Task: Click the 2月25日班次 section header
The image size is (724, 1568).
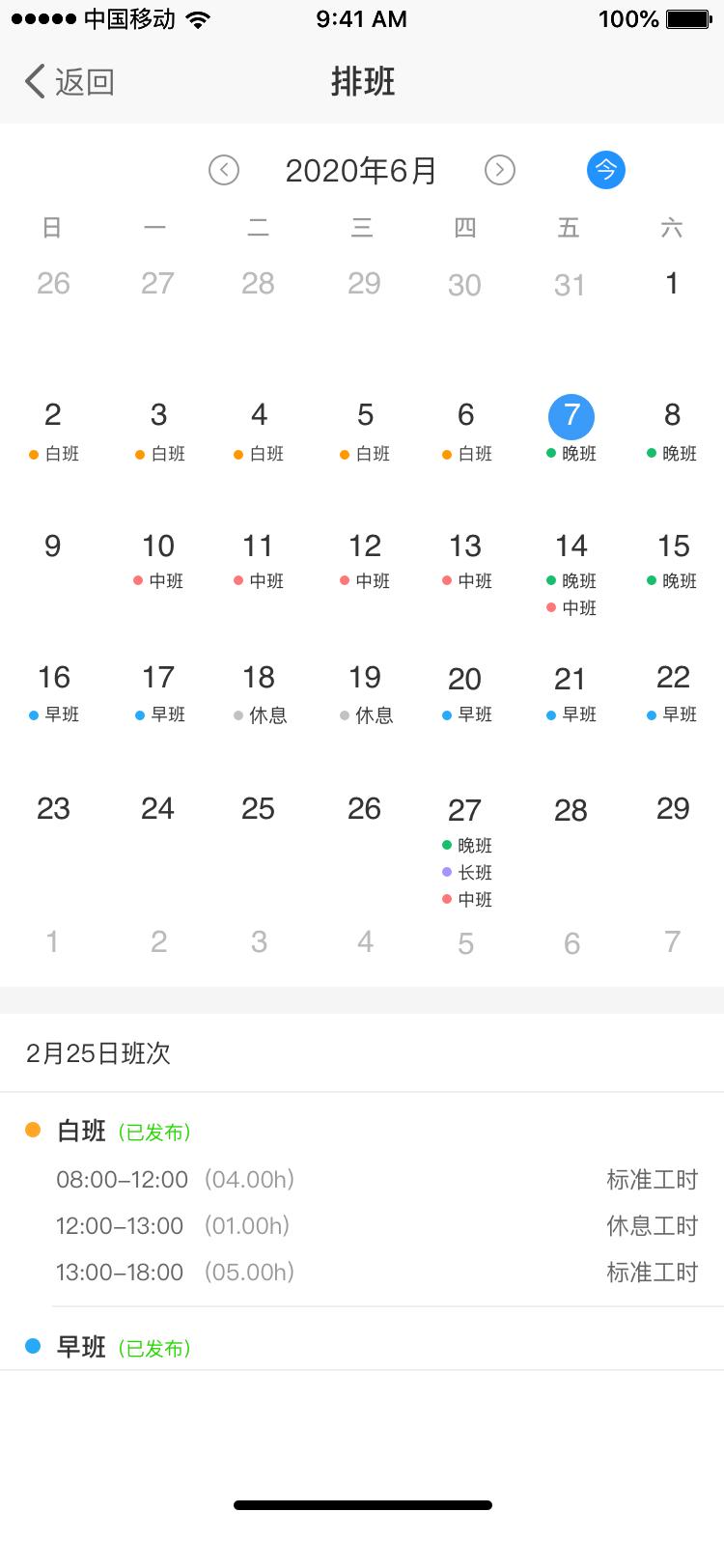Action: click(97, 1053)
